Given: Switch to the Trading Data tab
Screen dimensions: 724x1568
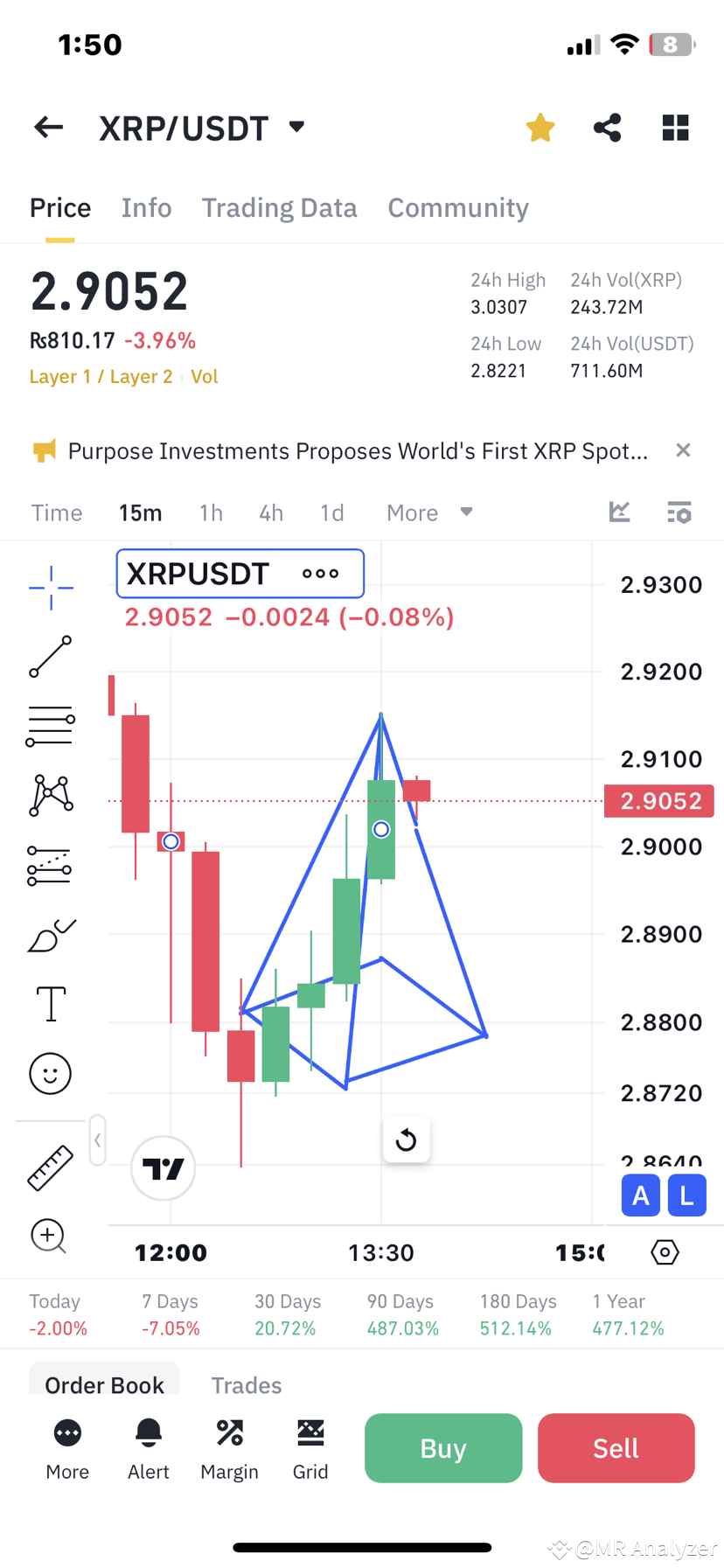Looking at the screenshot, I should (x=279, y=207).
